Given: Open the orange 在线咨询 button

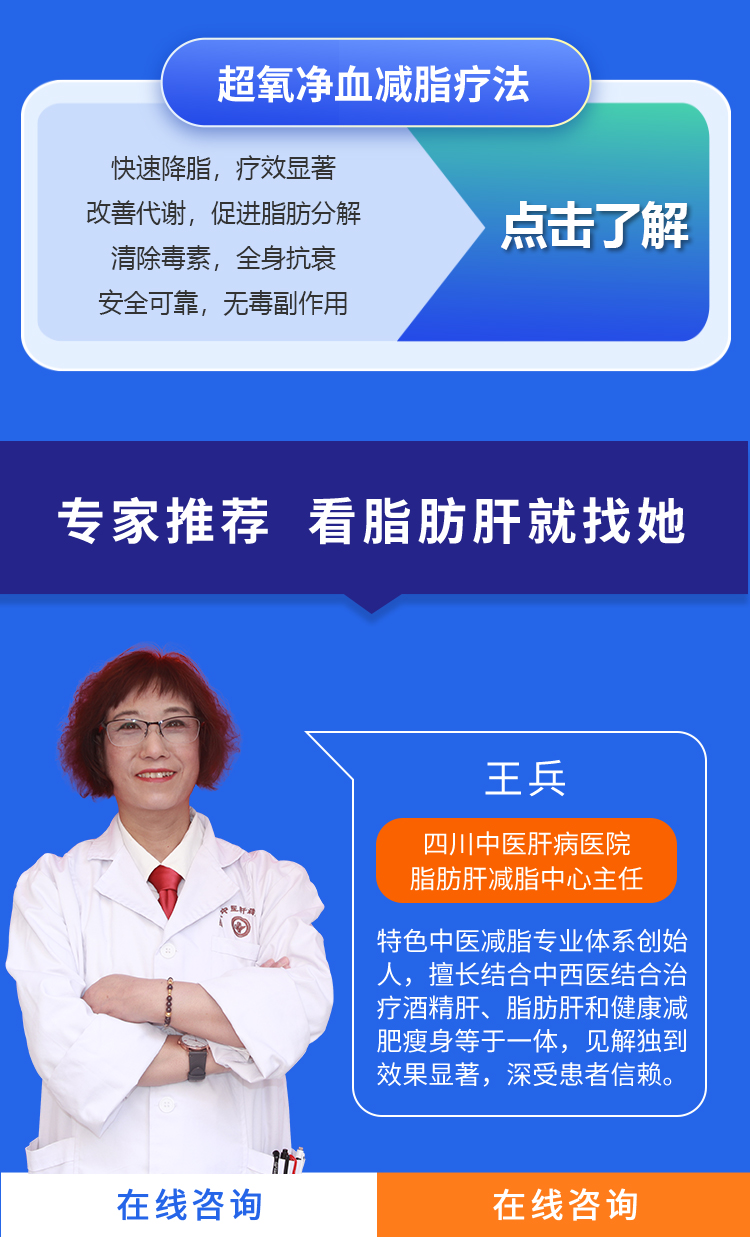Looking at the screenshot, I should tap(564, 1205).
